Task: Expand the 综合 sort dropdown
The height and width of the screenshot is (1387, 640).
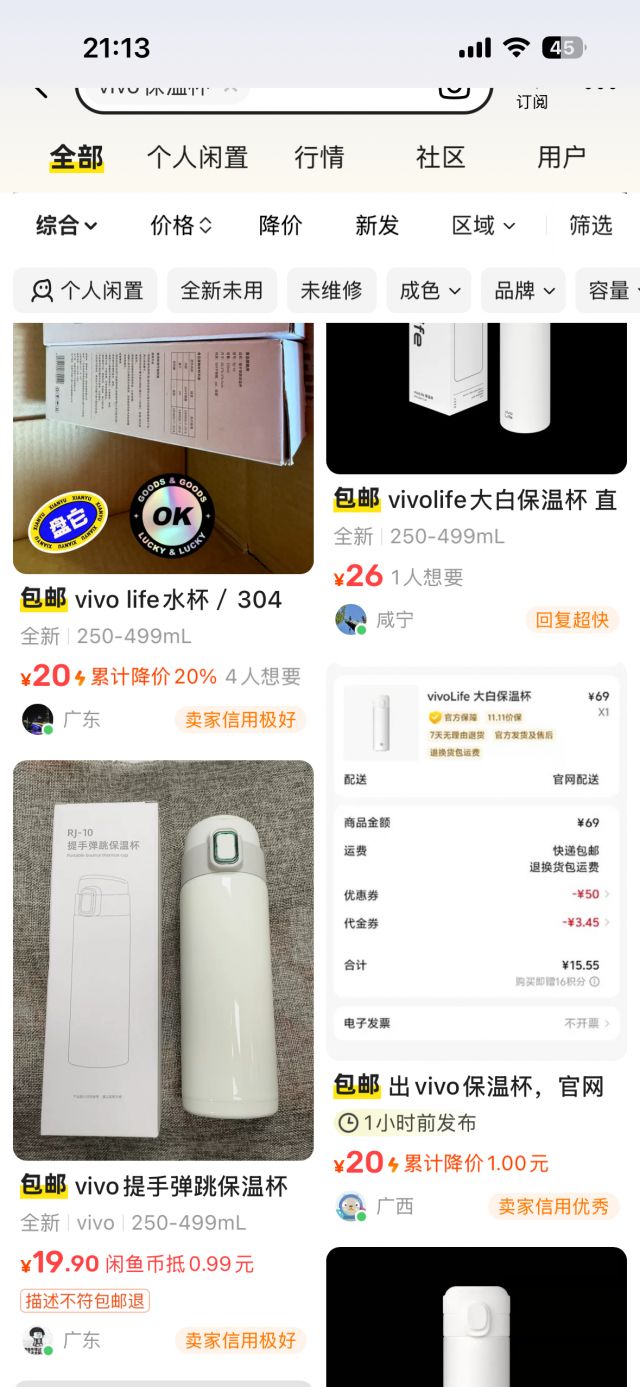Action: pyautogui.click(x=67, y=225)
